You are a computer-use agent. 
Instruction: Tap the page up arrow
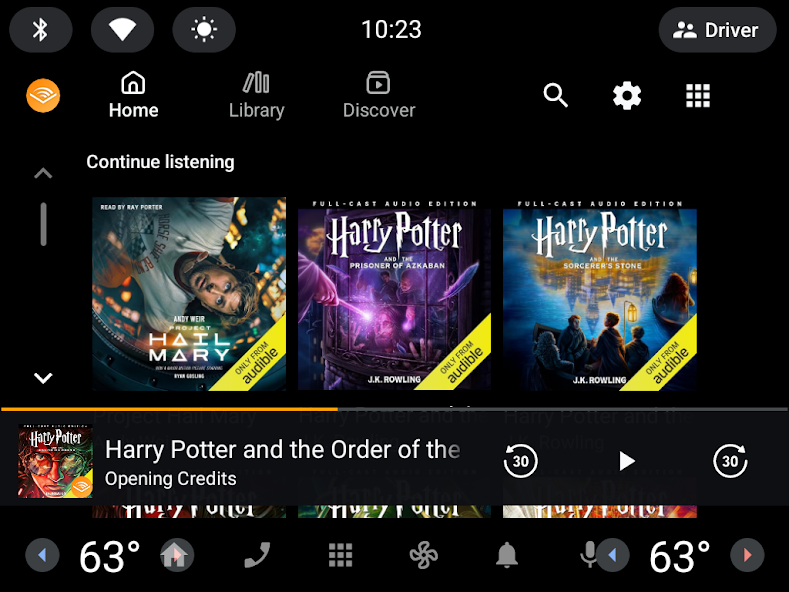[x=43, y=174]
